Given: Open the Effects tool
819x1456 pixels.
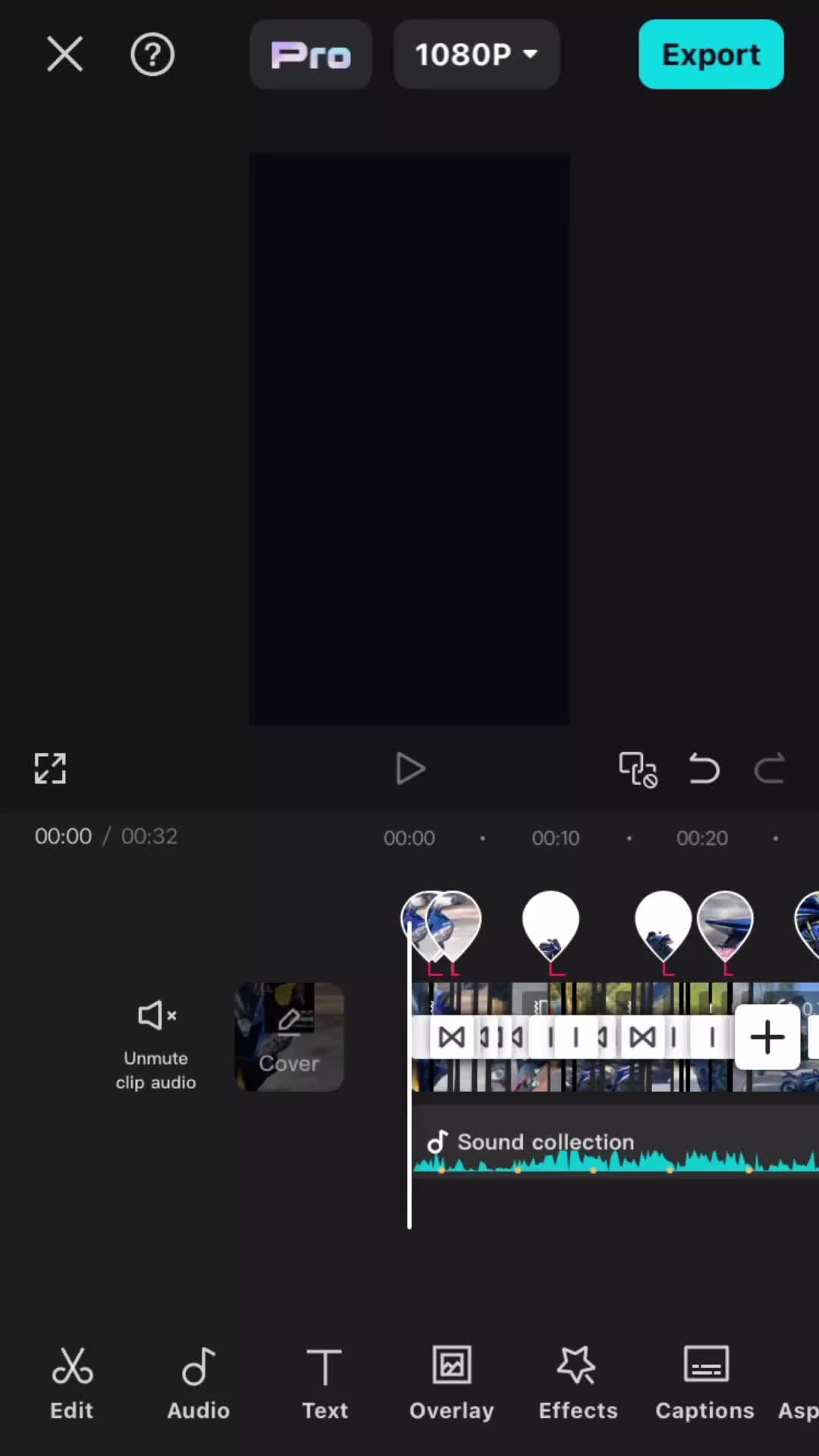Looking at the screenshot, I should tap(578, 1383).
